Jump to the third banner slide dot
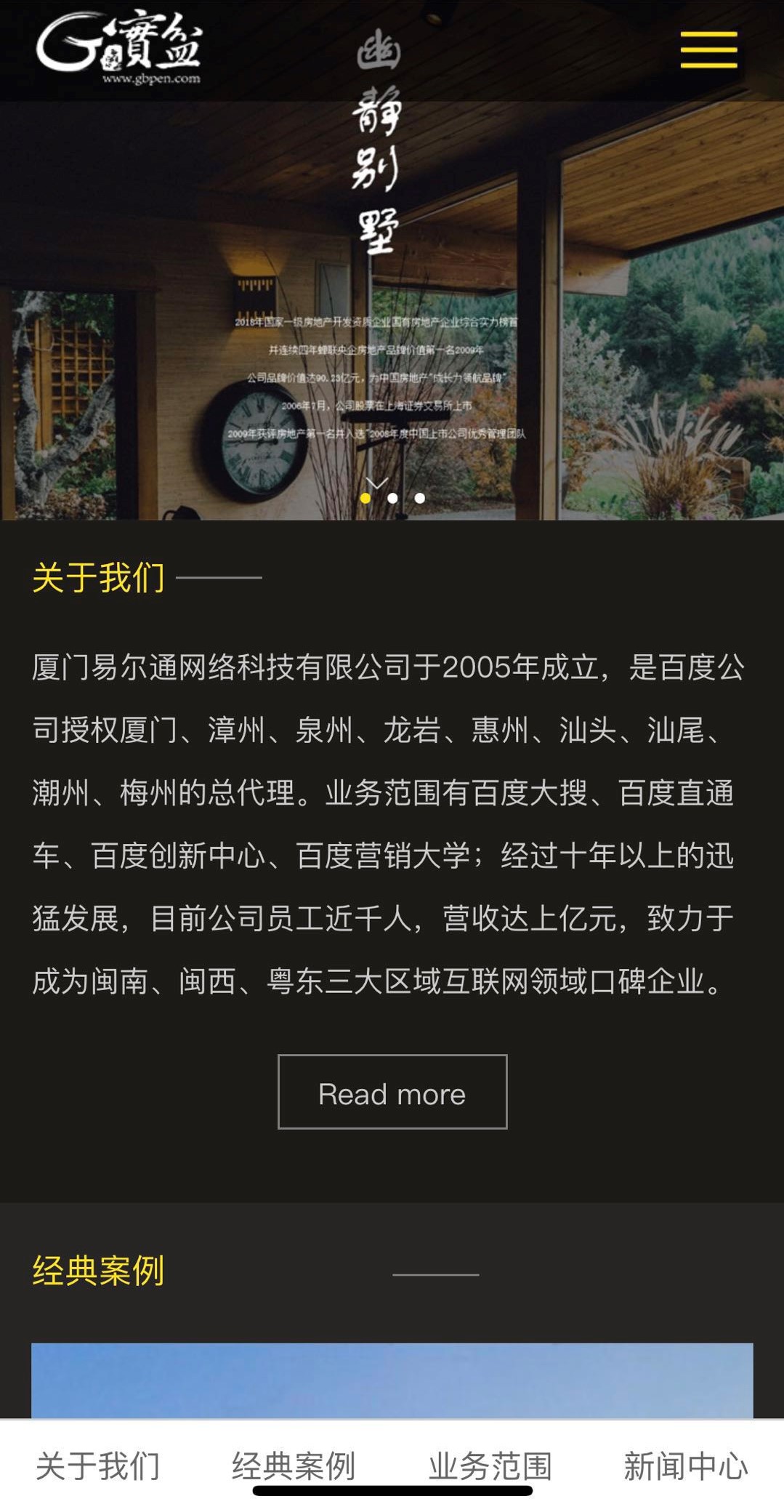This screenshot has width=784, height=1512. coord(420,498)
